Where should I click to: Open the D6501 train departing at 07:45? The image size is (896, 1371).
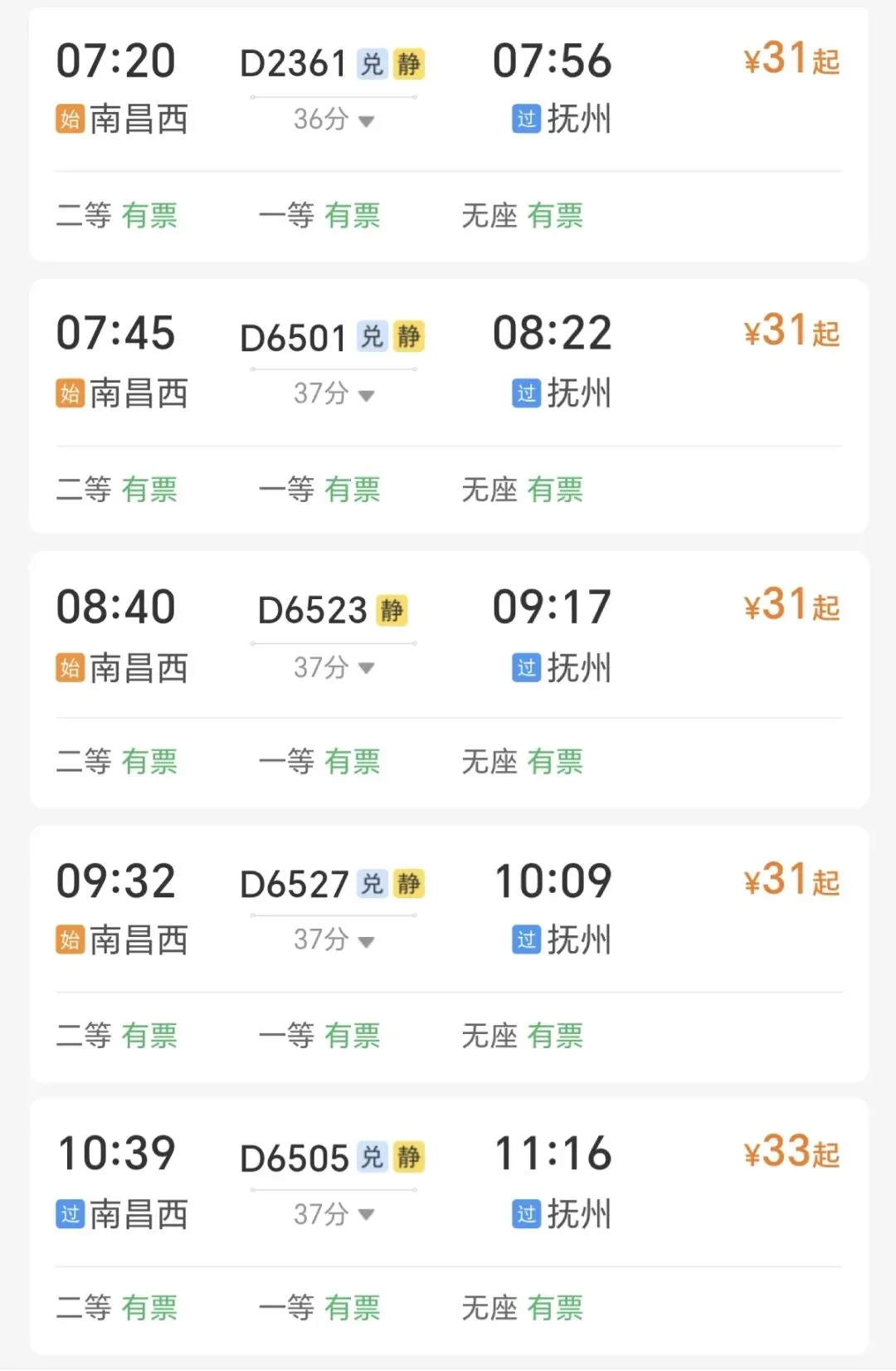point(448,407)
